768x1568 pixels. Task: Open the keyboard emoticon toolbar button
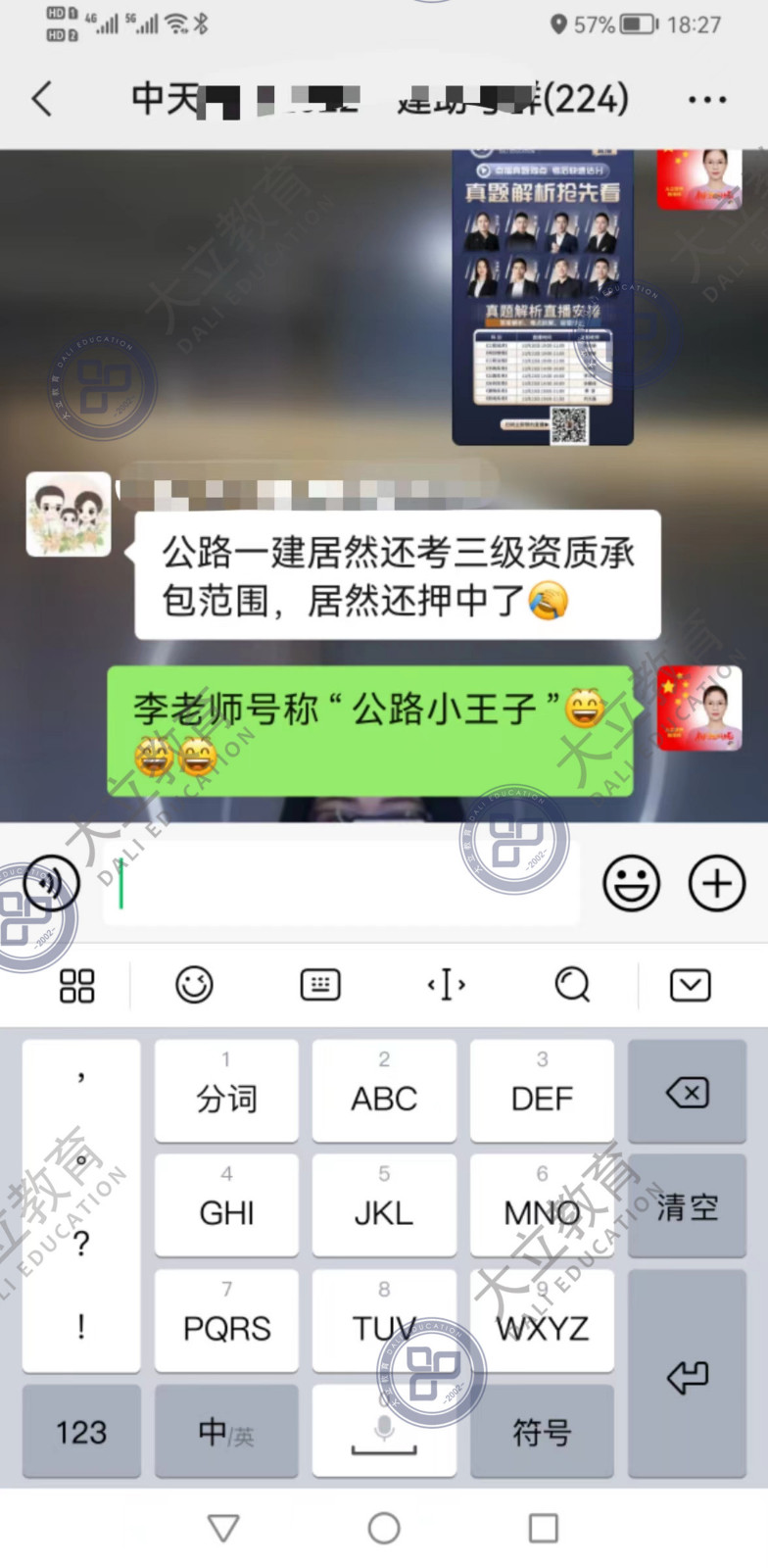tap(194, 985)
